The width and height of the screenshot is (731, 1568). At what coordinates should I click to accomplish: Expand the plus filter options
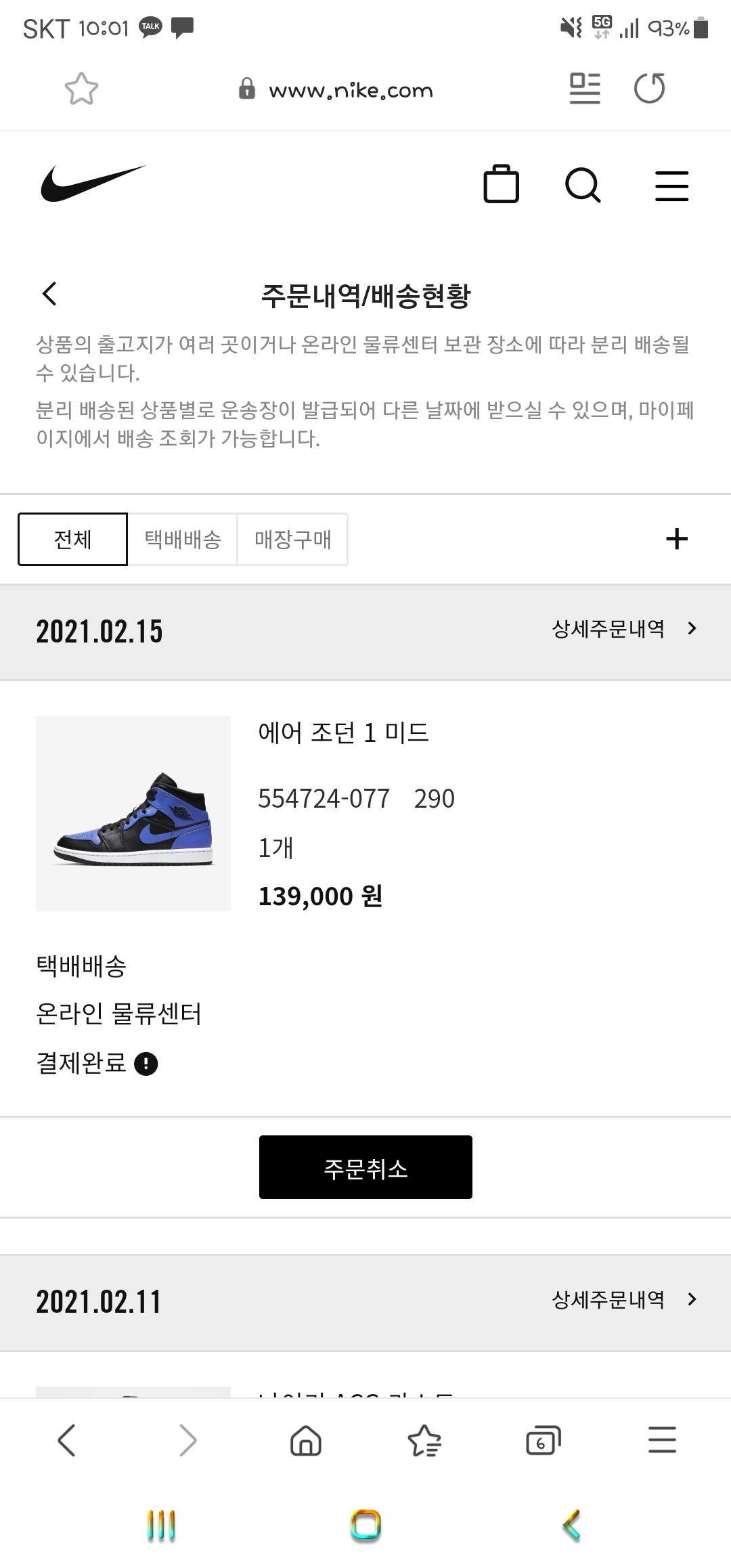[676, 539]
